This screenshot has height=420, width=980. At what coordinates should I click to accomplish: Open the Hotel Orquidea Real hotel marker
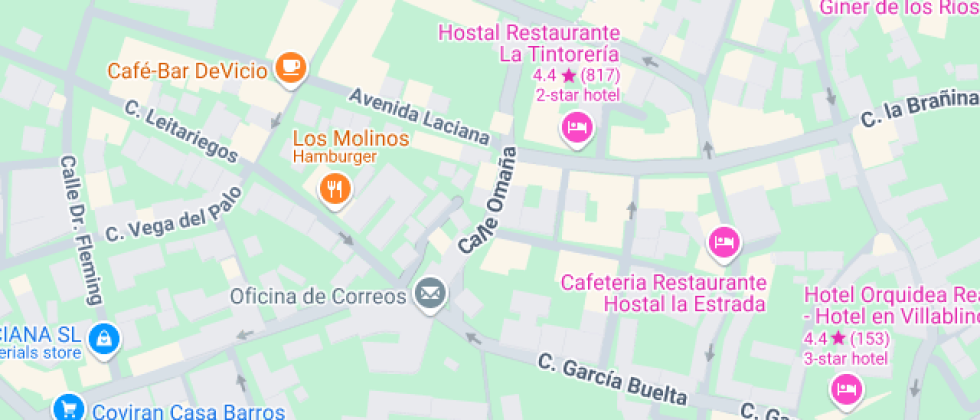point(848,388)
